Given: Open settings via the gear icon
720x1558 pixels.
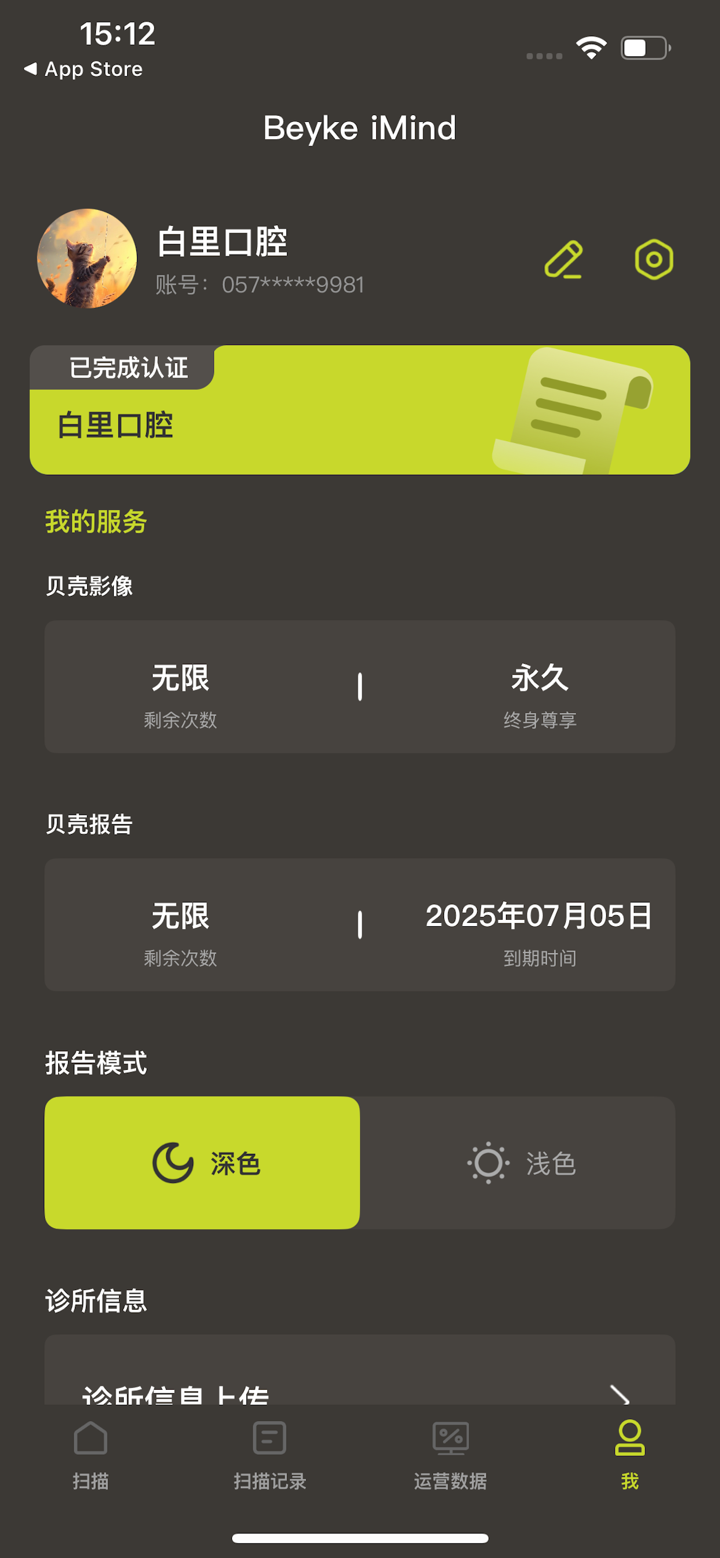Looking at the screenshot, I should (x=653, y=260).
